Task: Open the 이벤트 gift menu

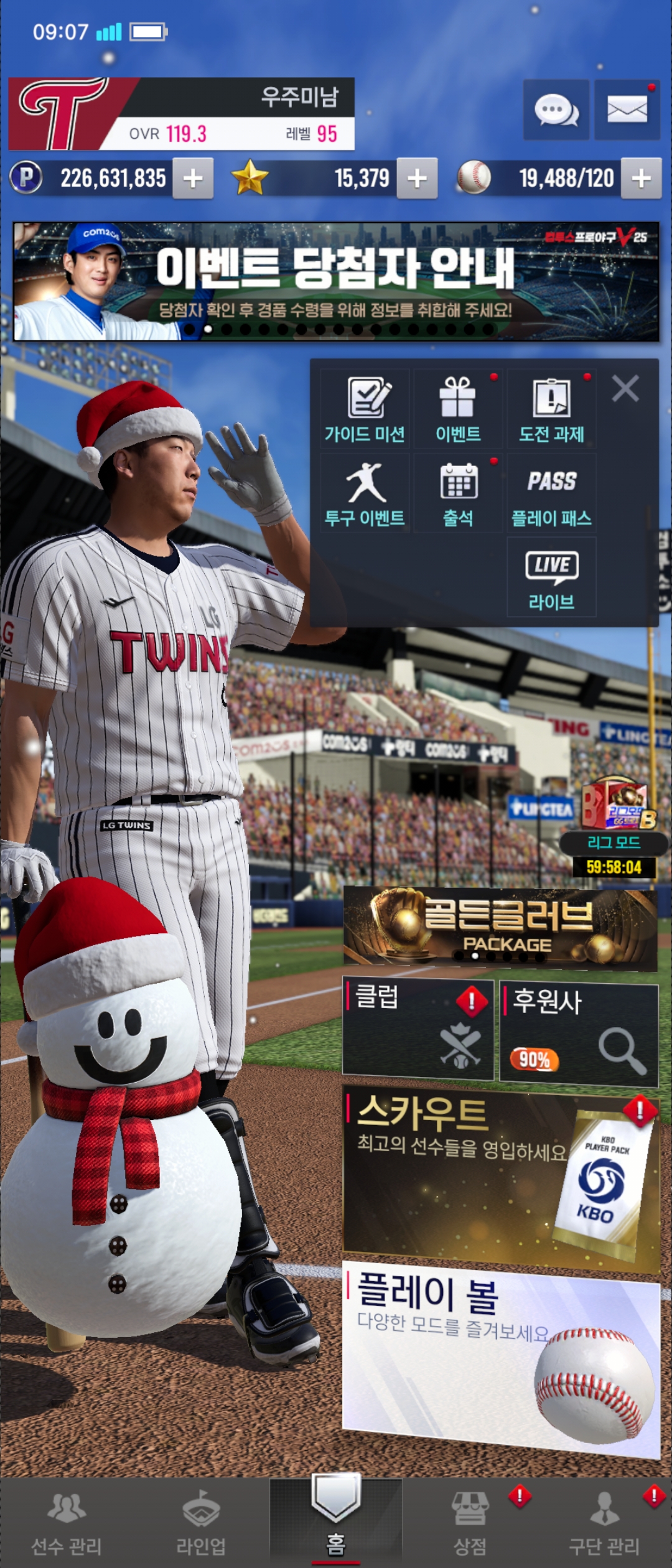Action: 458,409
